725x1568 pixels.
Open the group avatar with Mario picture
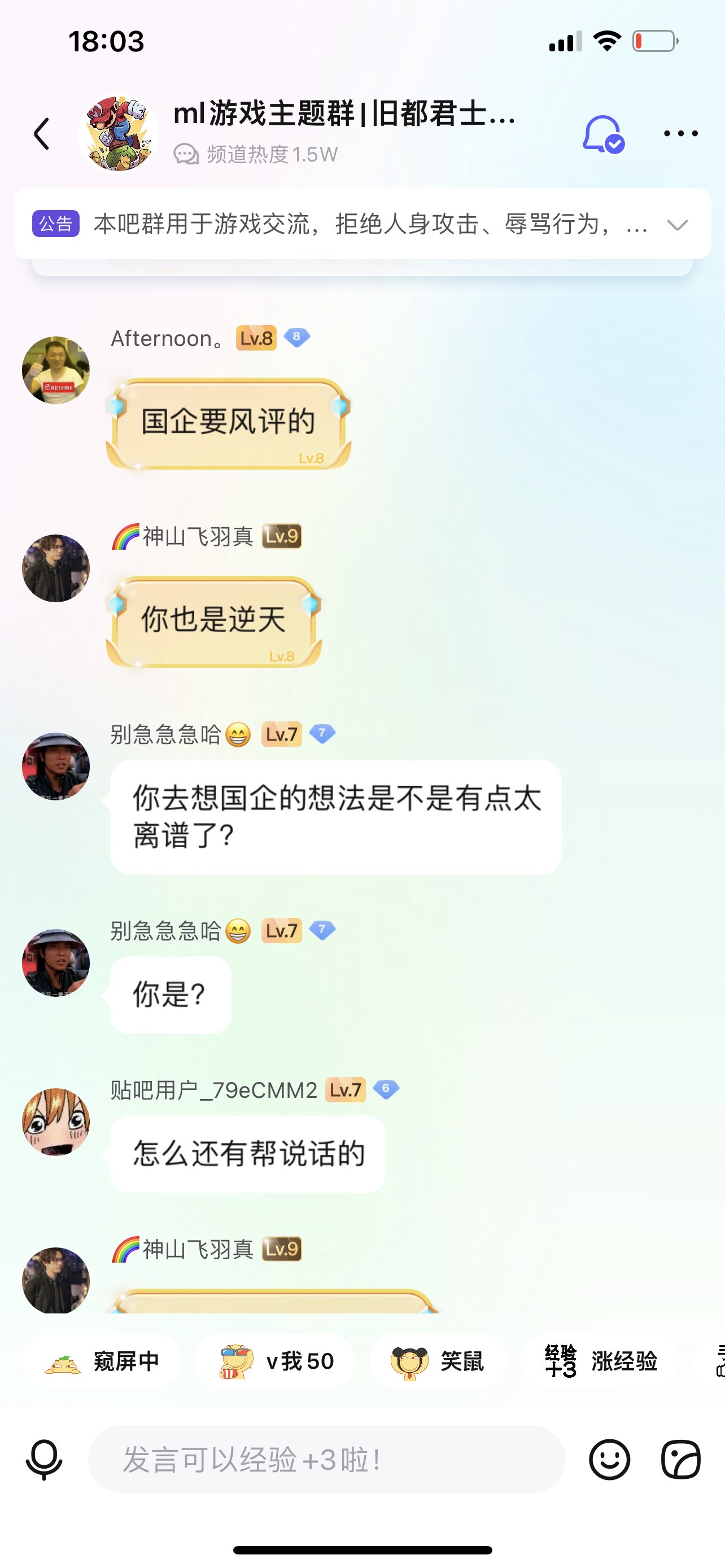118,133
